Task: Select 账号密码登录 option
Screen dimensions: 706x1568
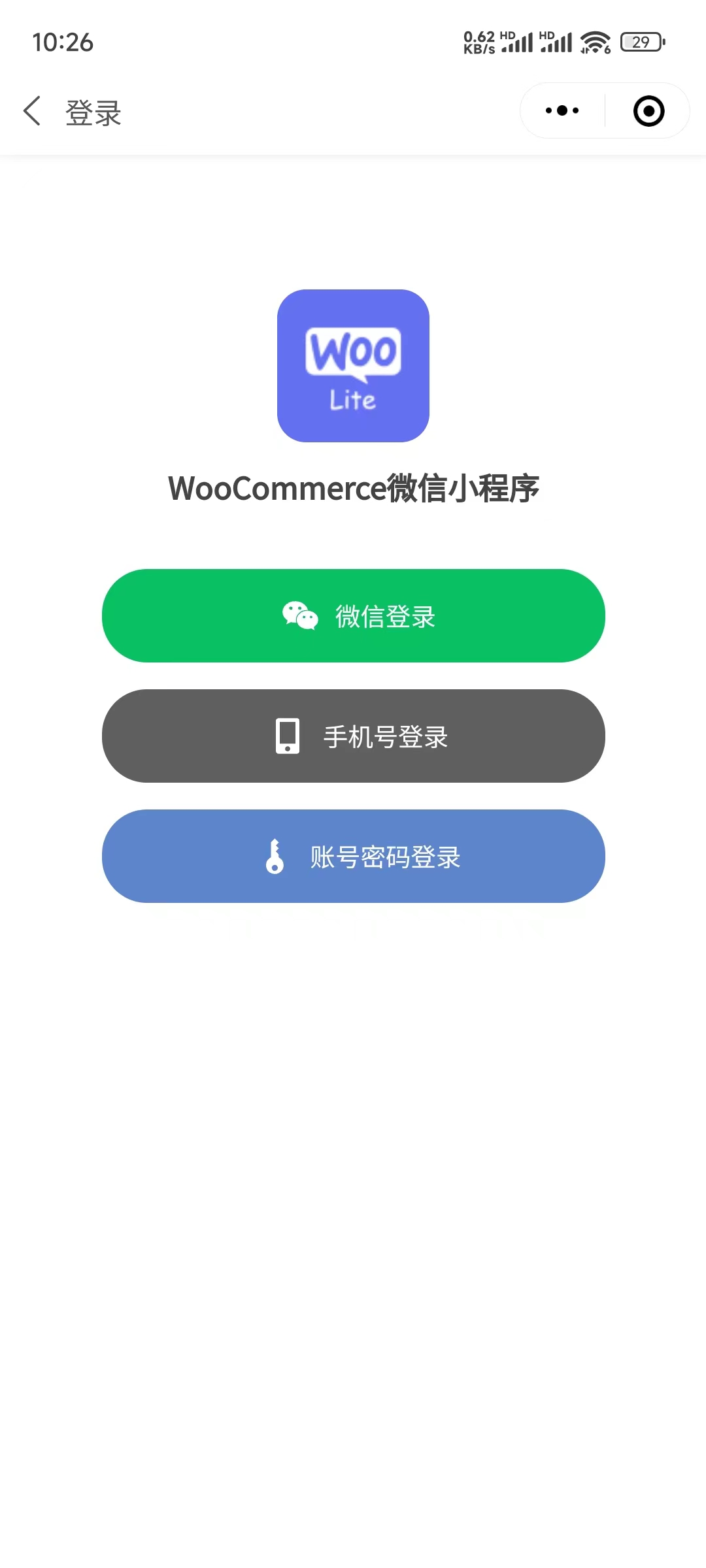Action: click(x=353, y=856)
